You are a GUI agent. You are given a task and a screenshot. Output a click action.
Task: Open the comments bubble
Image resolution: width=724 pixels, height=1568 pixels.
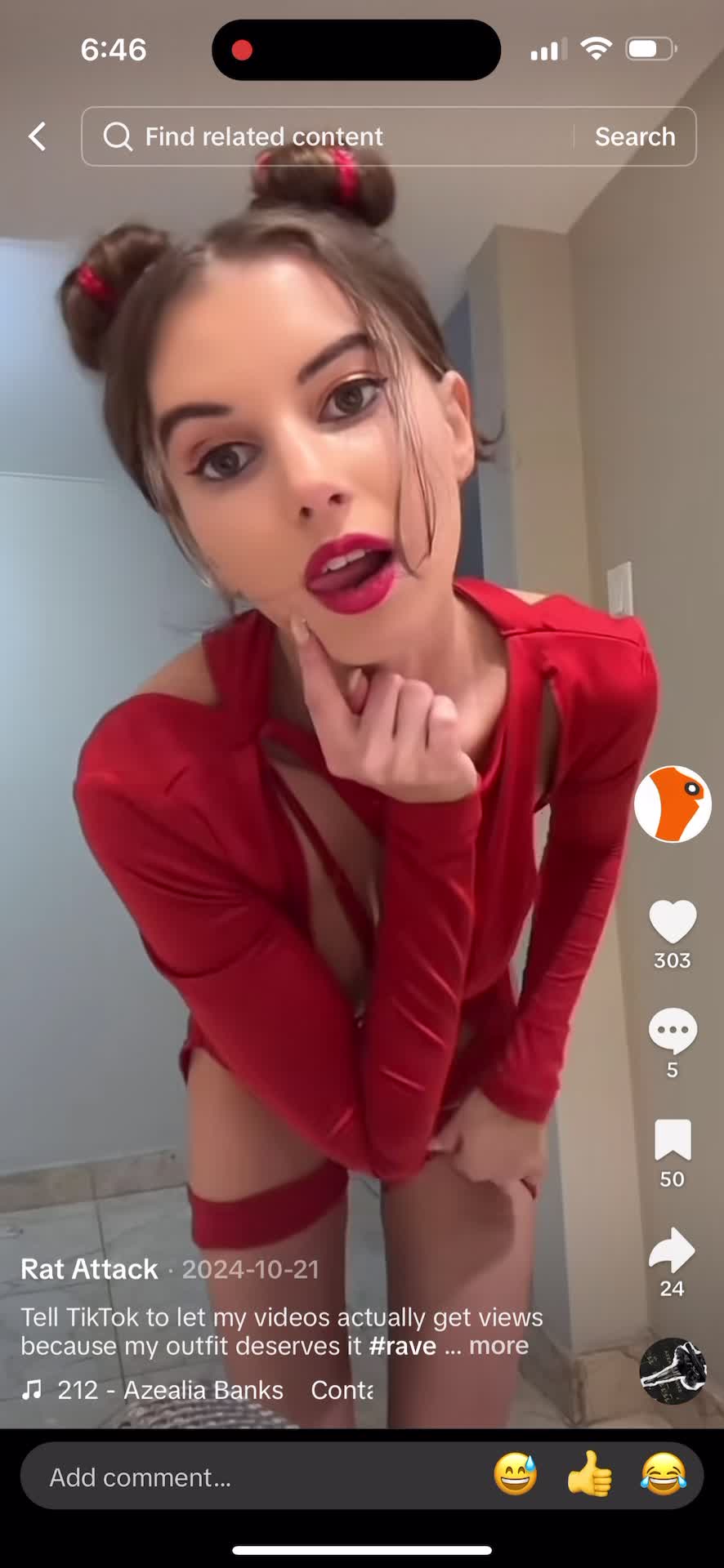point(673,1031)
